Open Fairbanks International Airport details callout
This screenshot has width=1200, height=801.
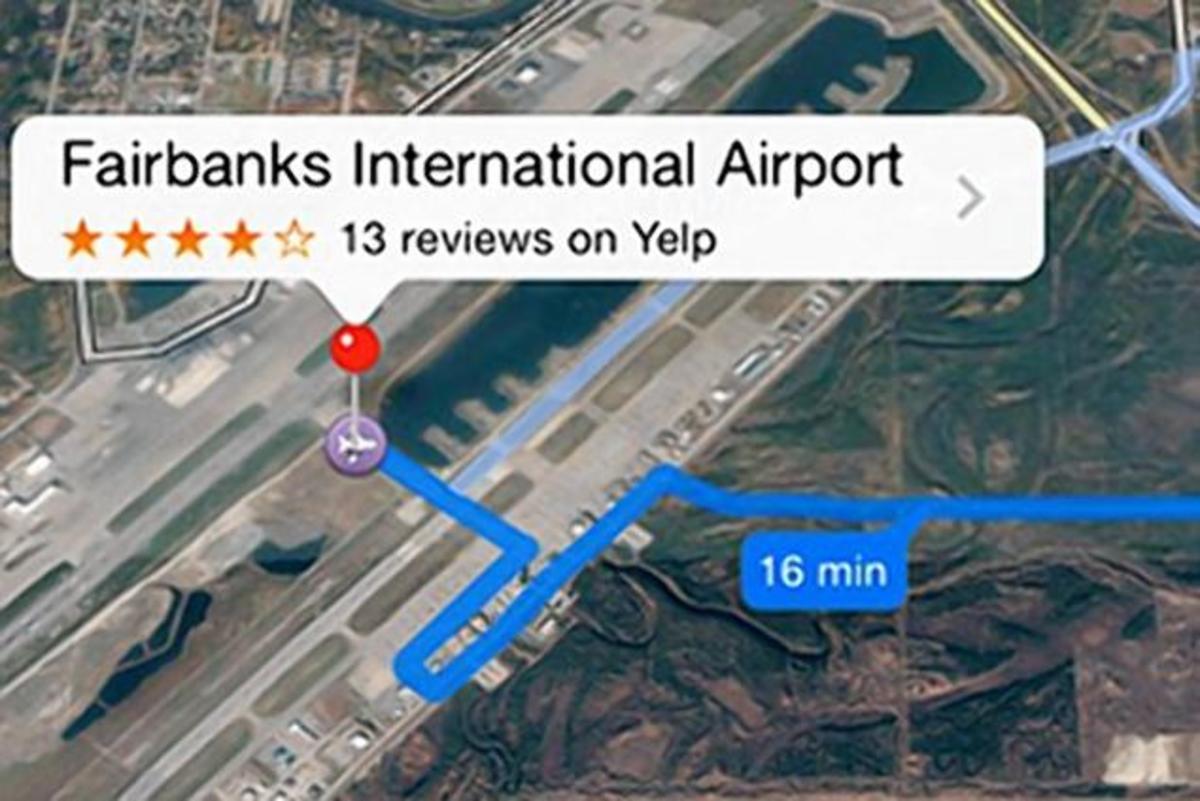click(968, 198)
